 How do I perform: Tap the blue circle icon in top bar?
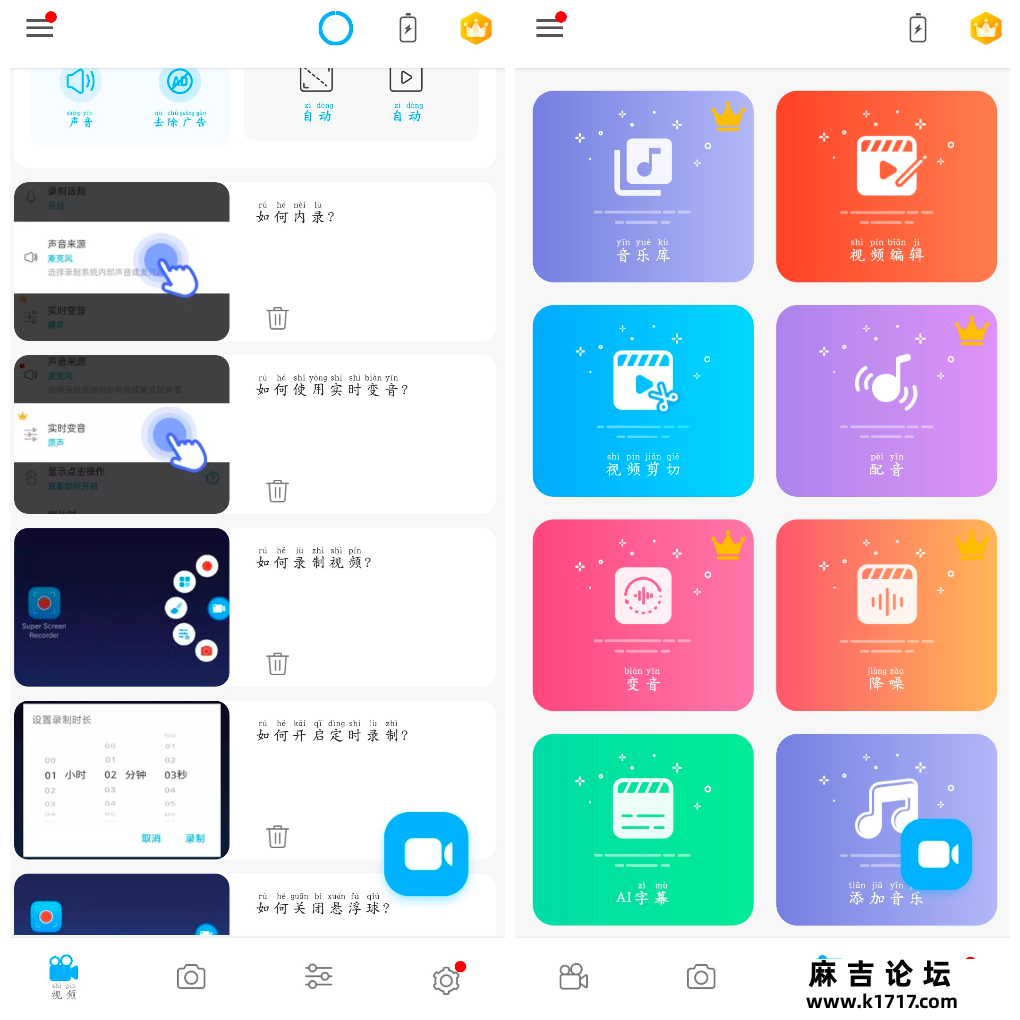click(336, 28)
